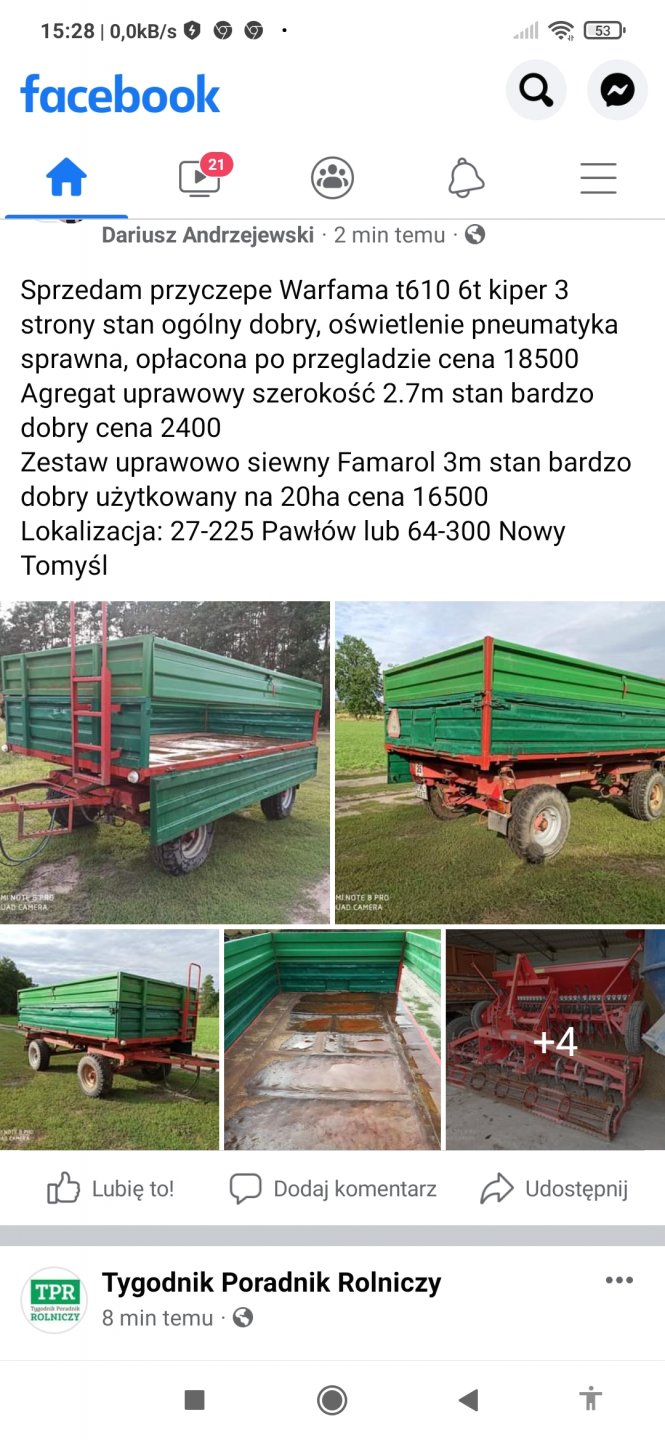Viewport: 665px width, 1440px height.
Task: Go back using the system back button
Action: [x=467, y=1400]
